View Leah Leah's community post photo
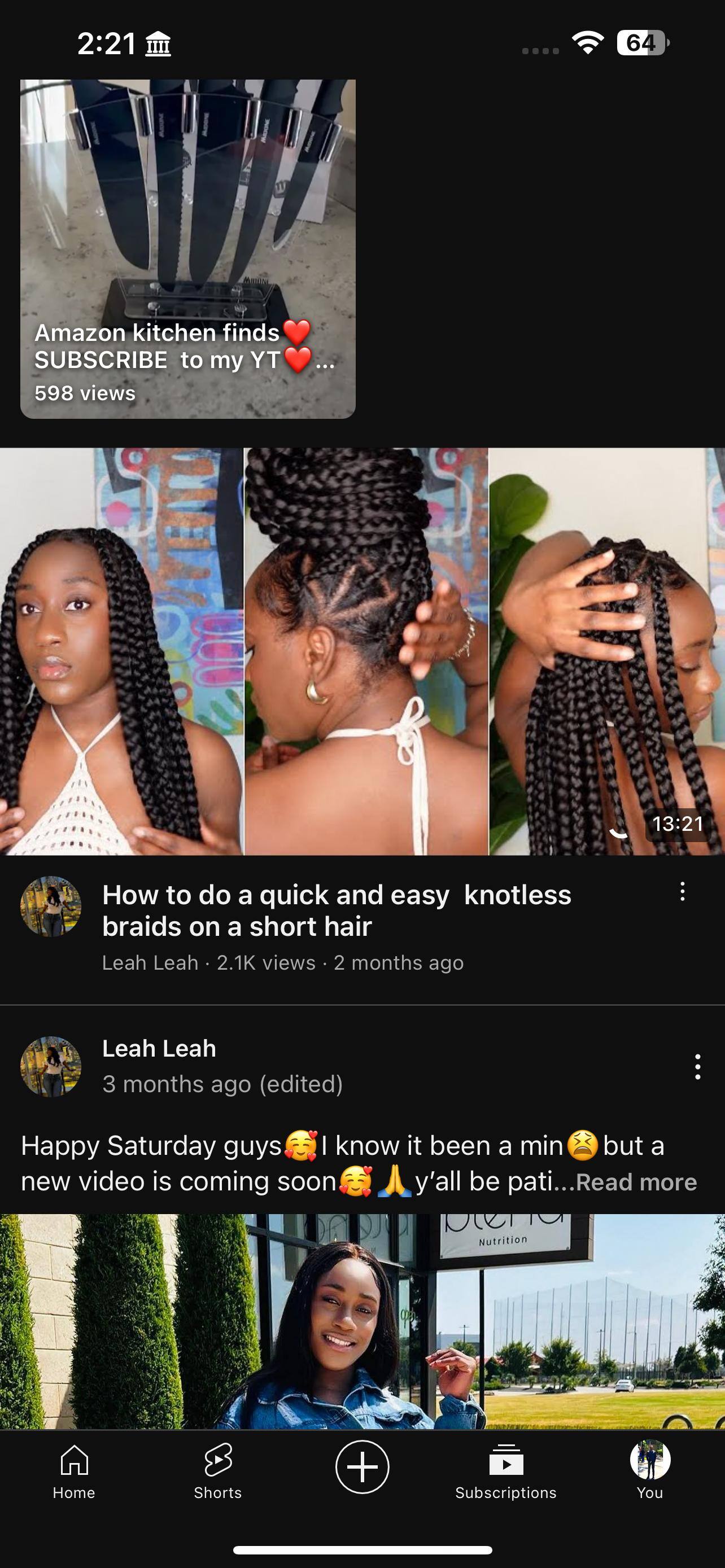725x1568 pixels. pyautogui.click(x=362, y=1321)
